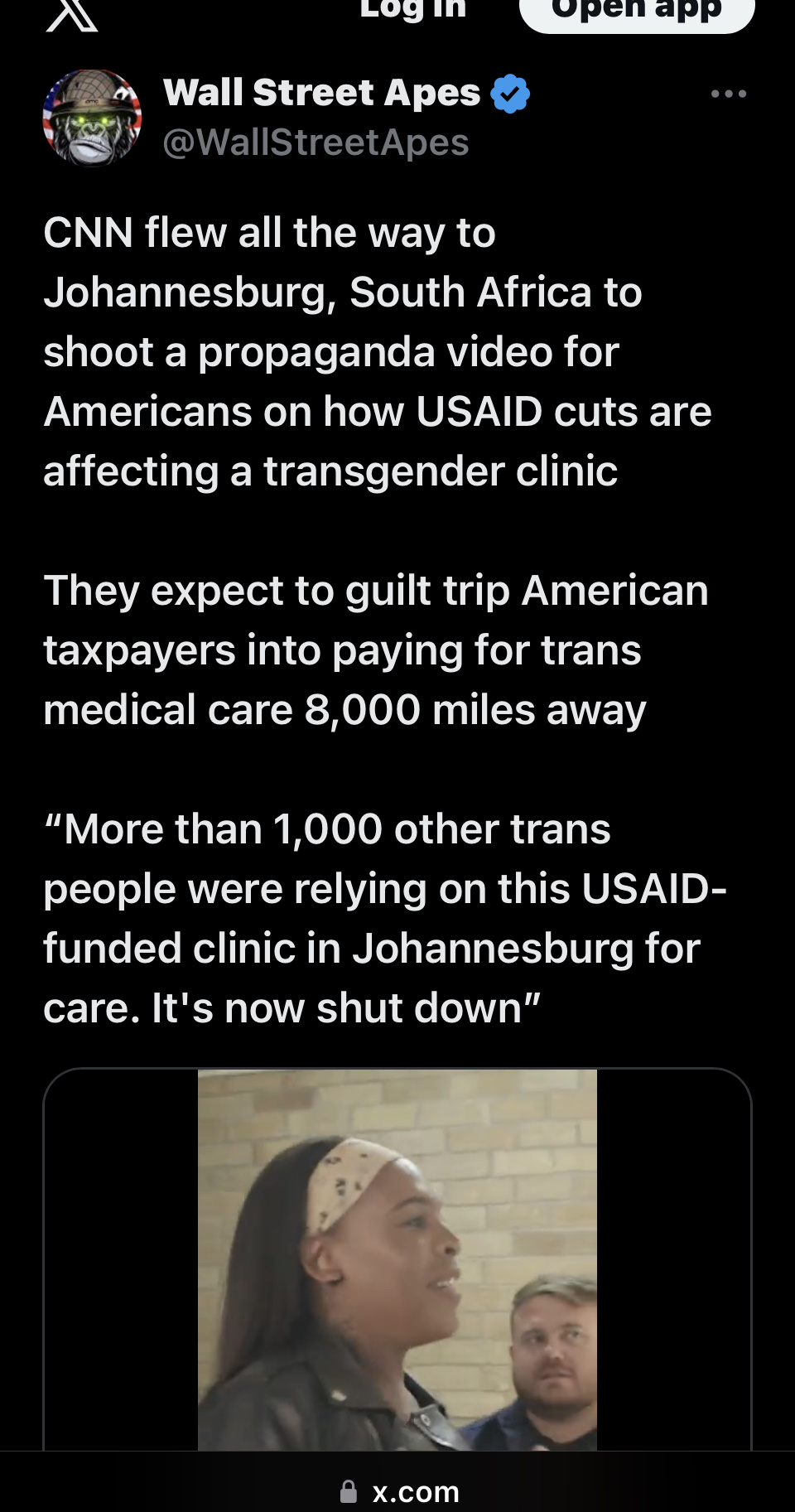Open the post's three-dot overflow menu
This screenshot has width=795, height=1512.
(729, 94)
